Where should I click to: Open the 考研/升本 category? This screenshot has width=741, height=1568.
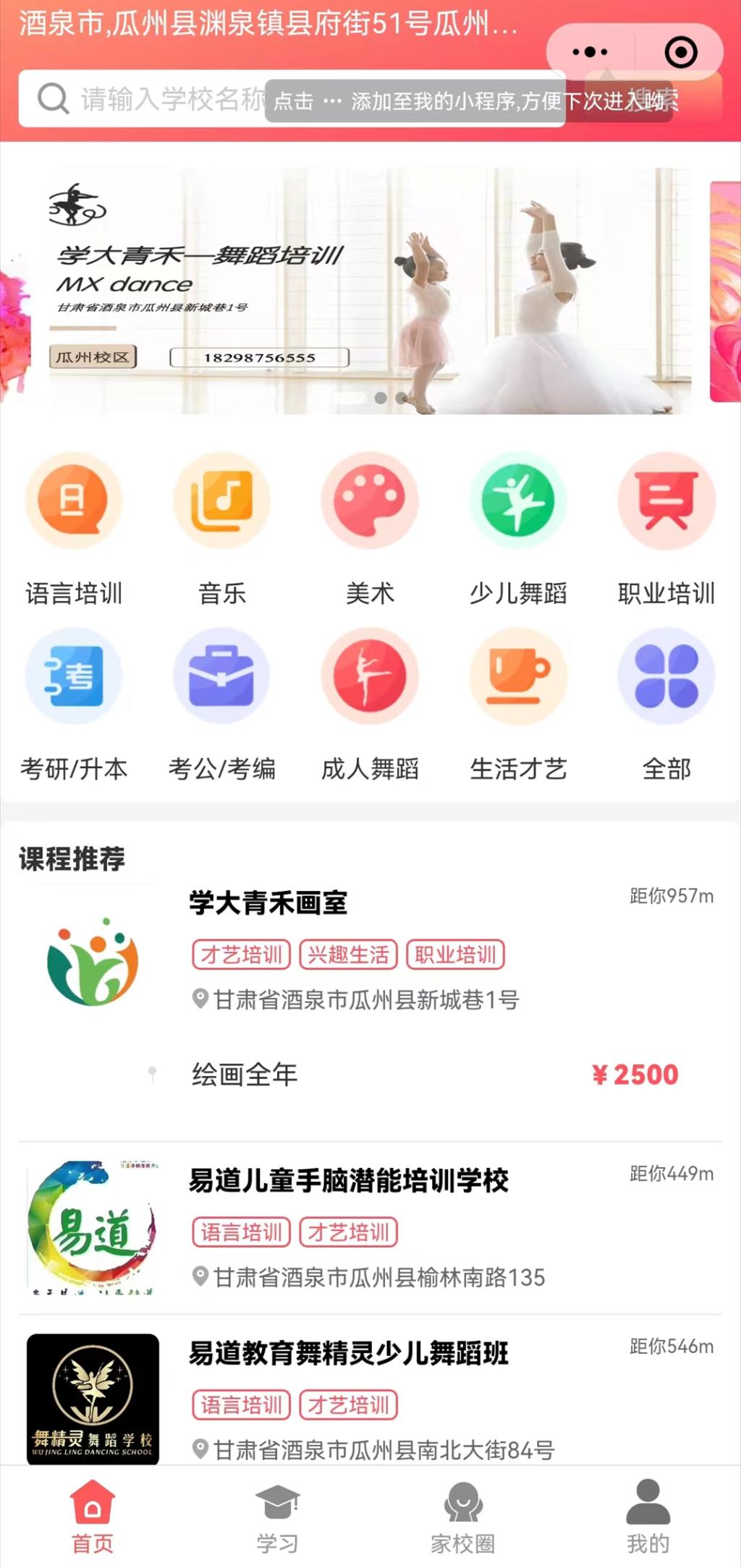(x=74, y=704)
